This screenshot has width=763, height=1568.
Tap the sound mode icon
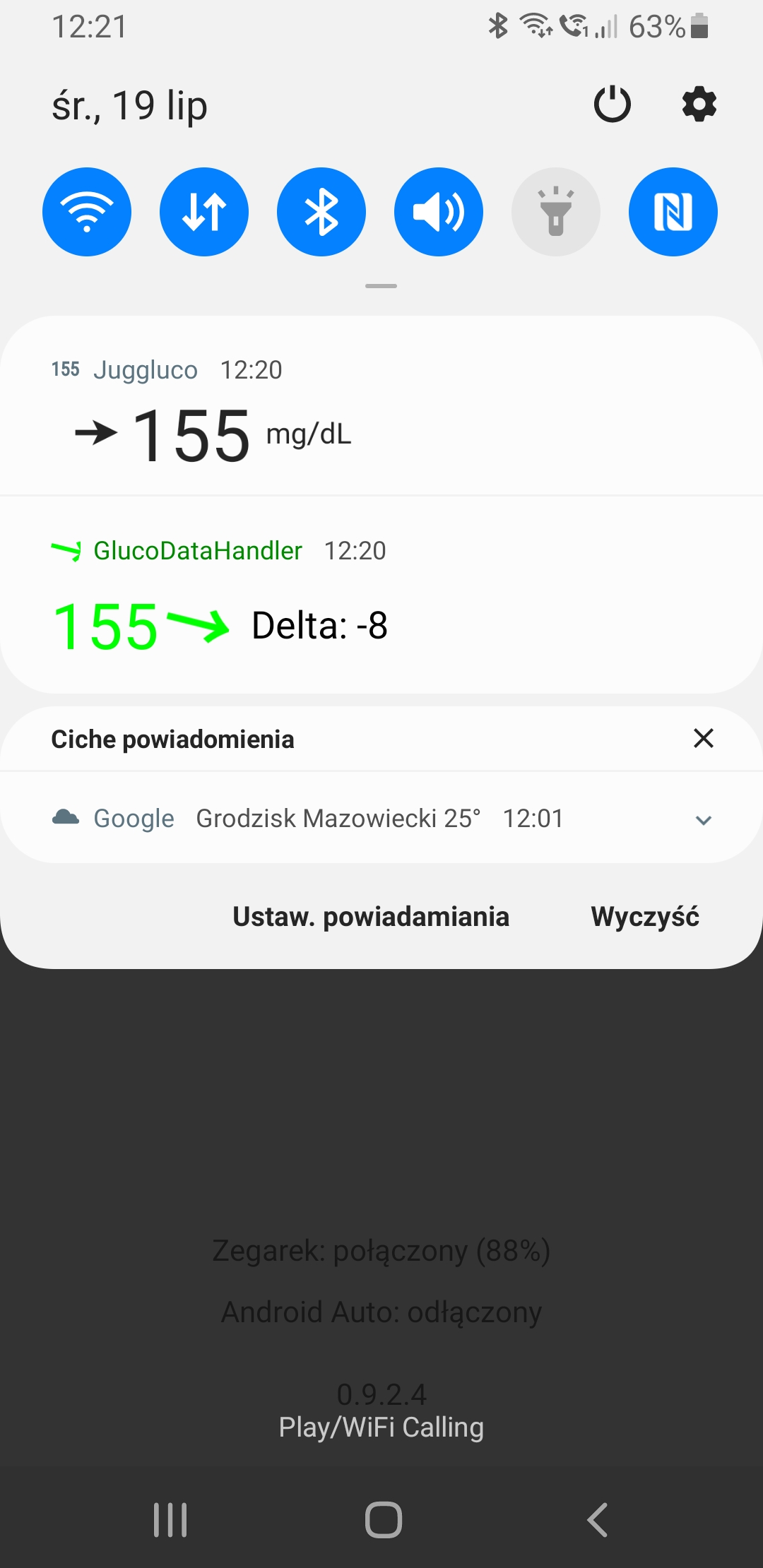pos(438,211)
